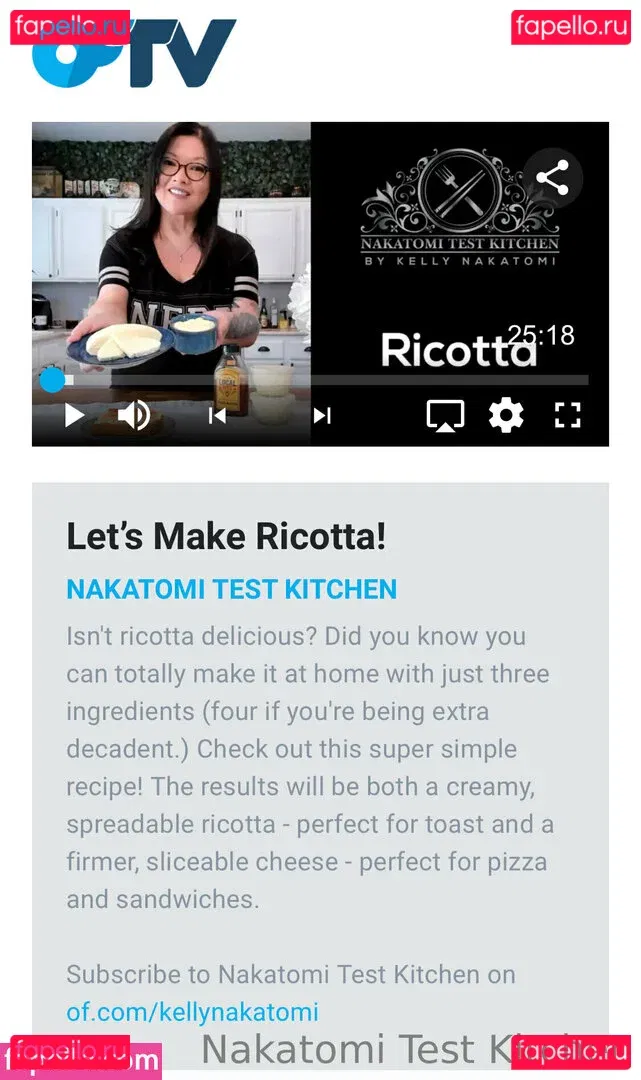Open the of.com/kellynakatomi link
Screen dimensions: 641x1080
tap(192, 1011)
